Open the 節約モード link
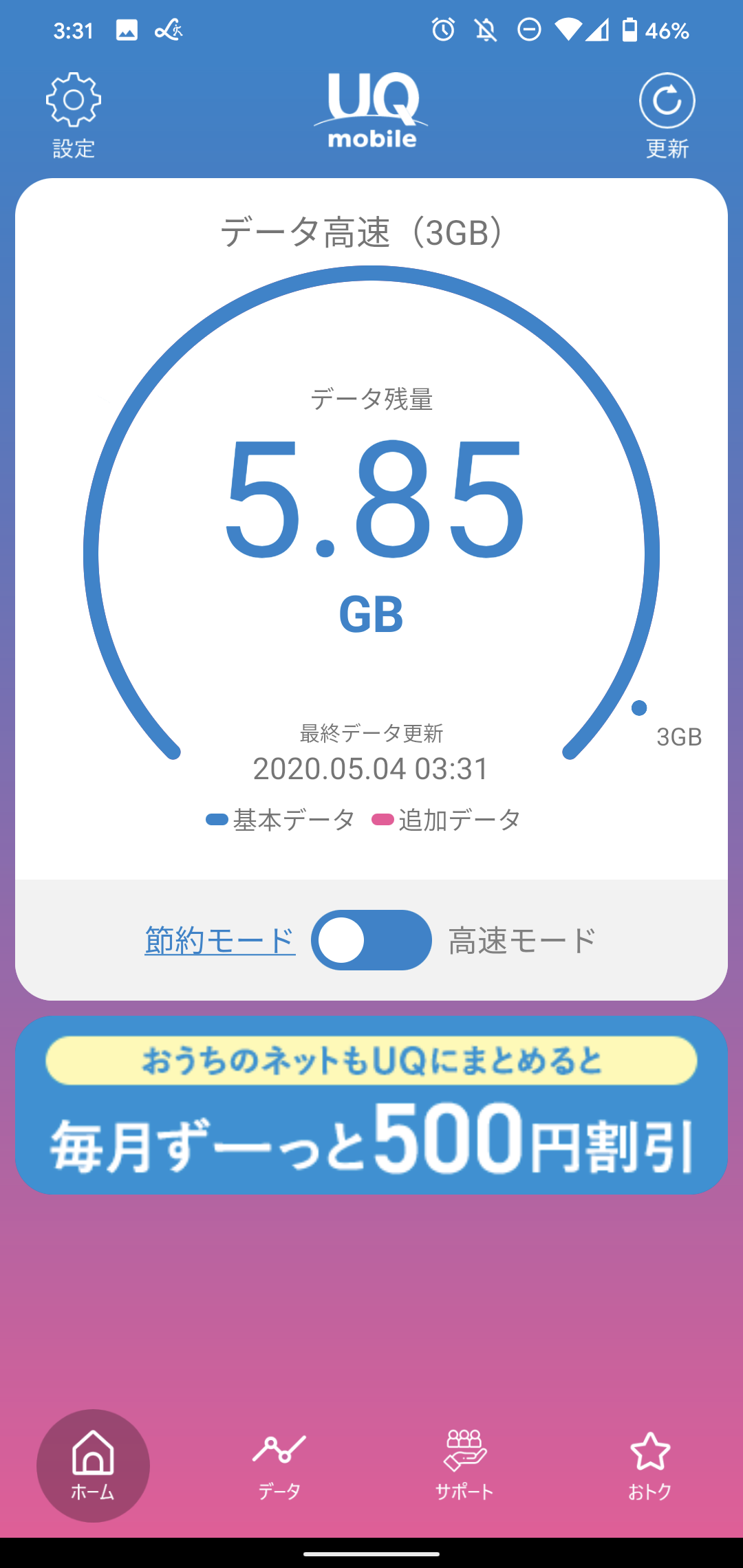This screenshot has width=743, height=1568. point(220,940)
